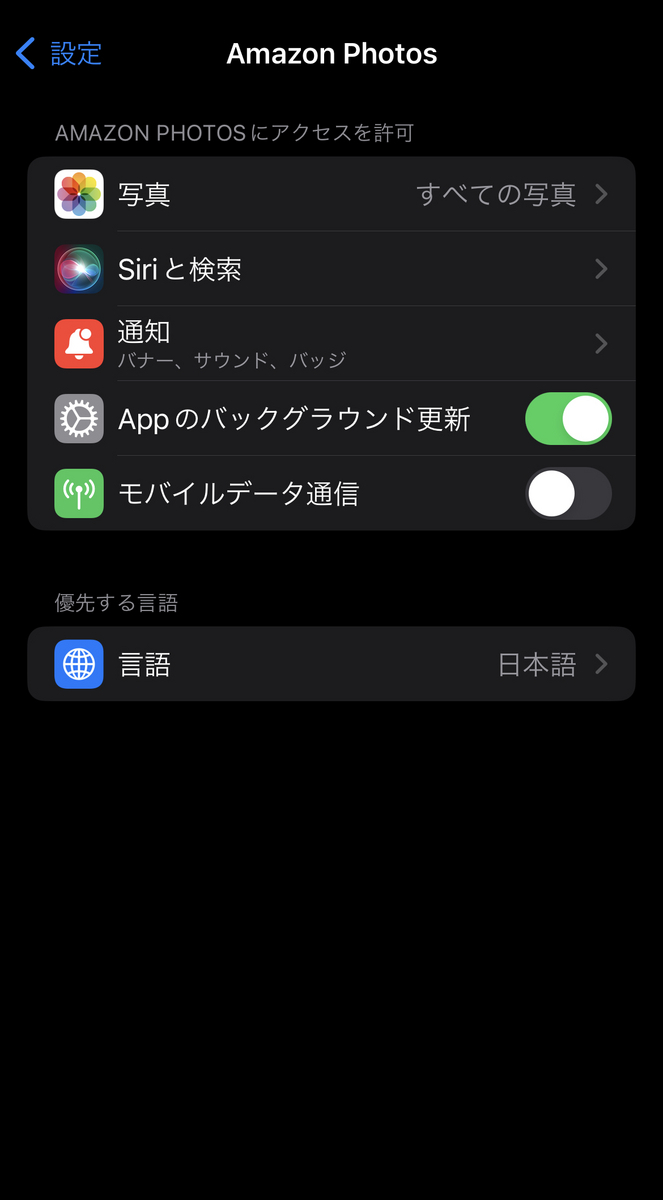
Task: Open the 言語 preference row
Action: click(331, 664)
